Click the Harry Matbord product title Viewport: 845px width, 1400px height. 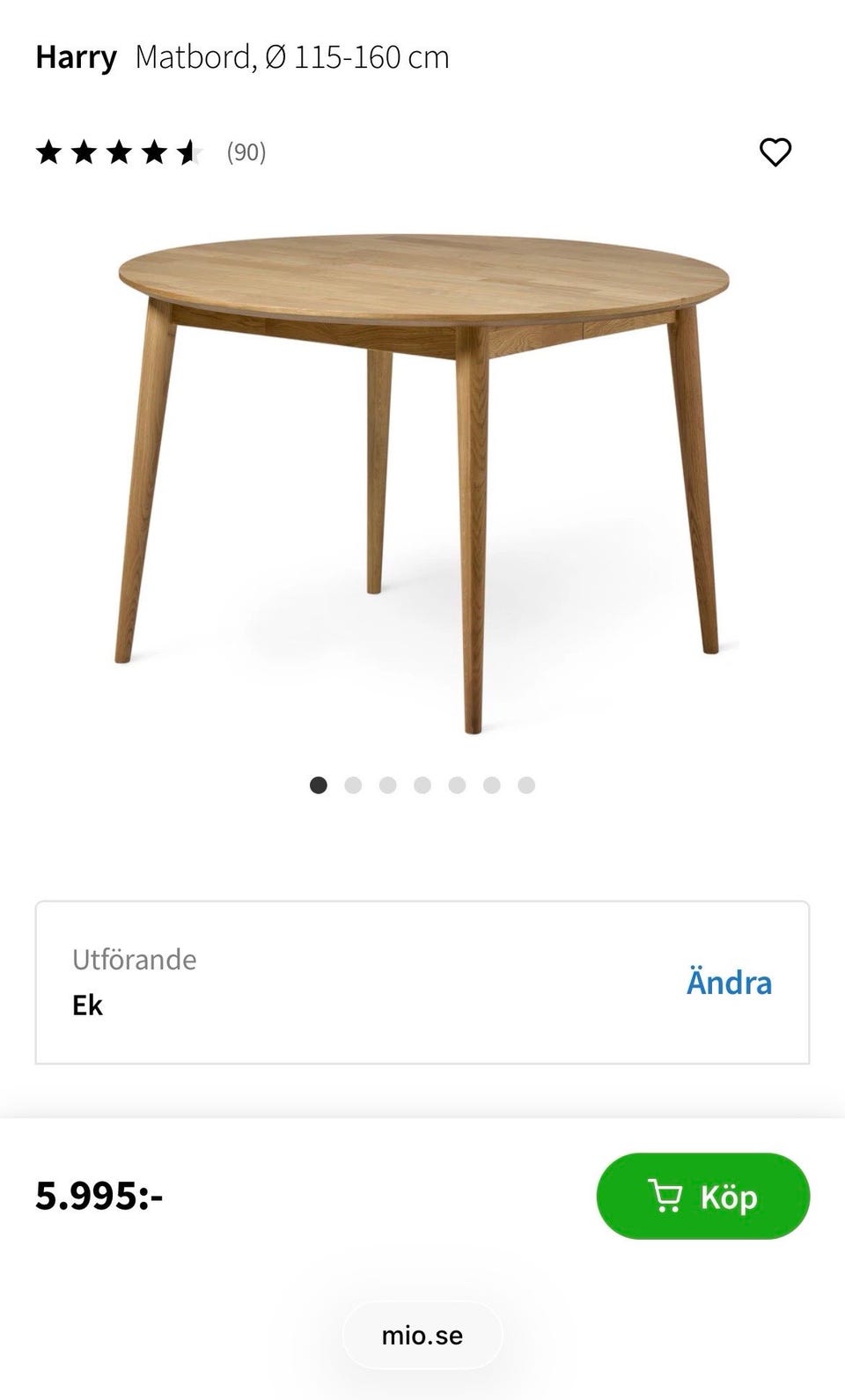[242, 56]
